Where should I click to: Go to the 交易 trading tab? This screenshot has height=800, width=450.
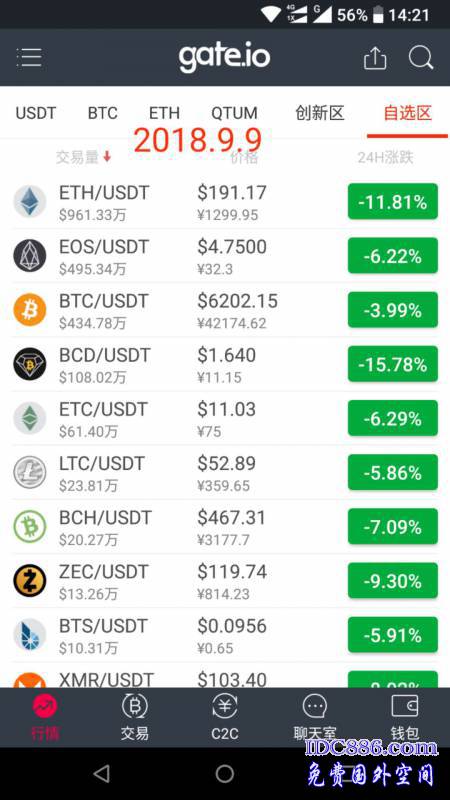(135, 717)
